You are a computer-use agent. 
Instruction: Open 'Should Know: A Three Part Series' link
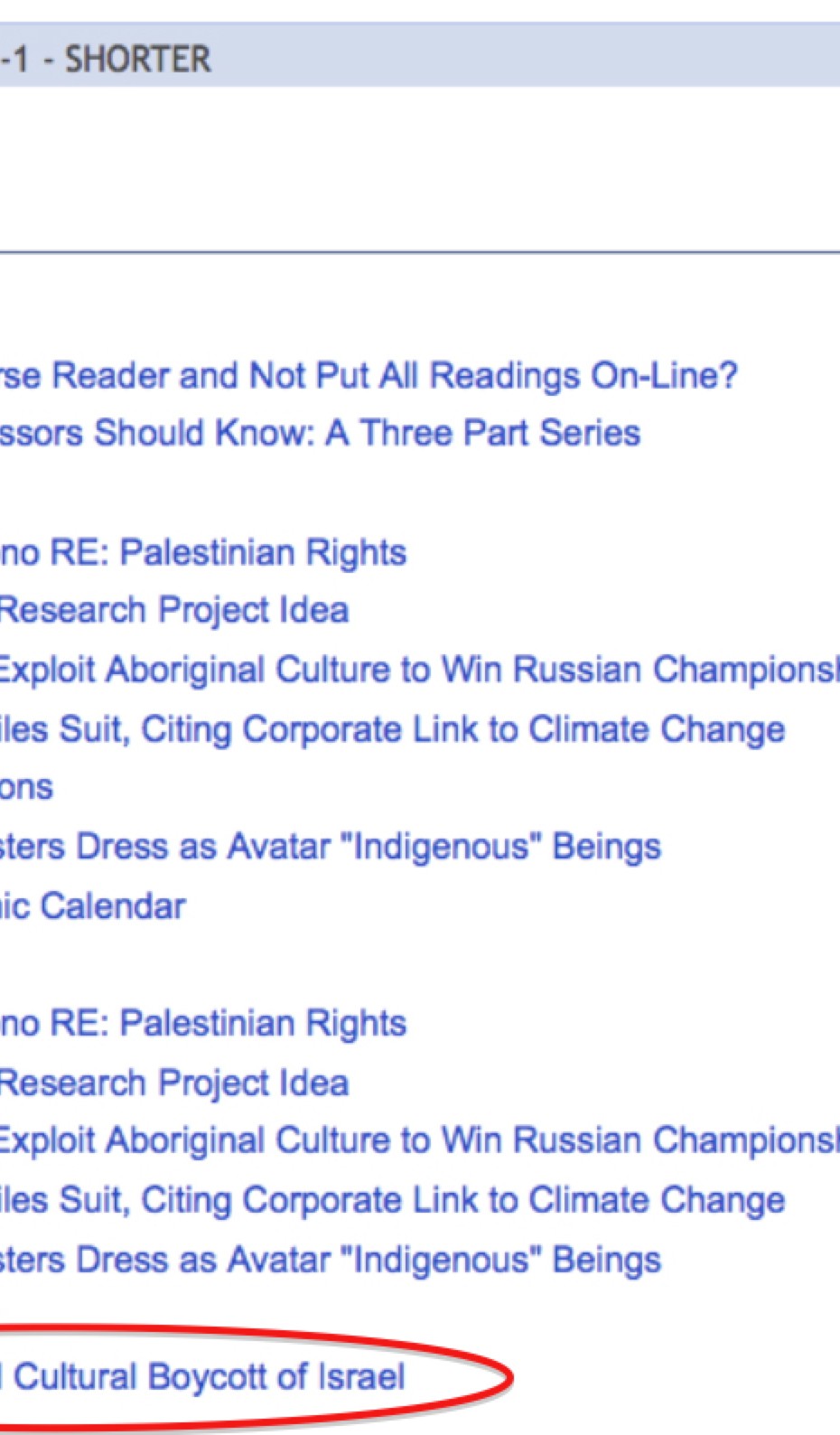point(320,433)
